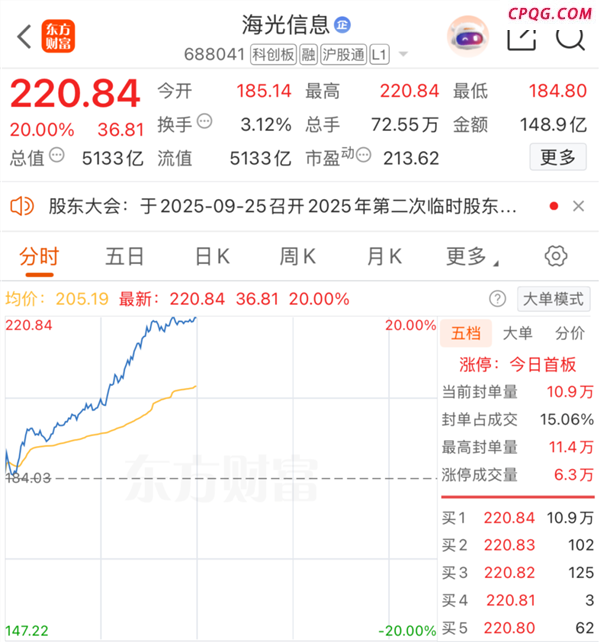Open chart settings gear
This screenshot has width=600, height=642.
coord(556,257)
